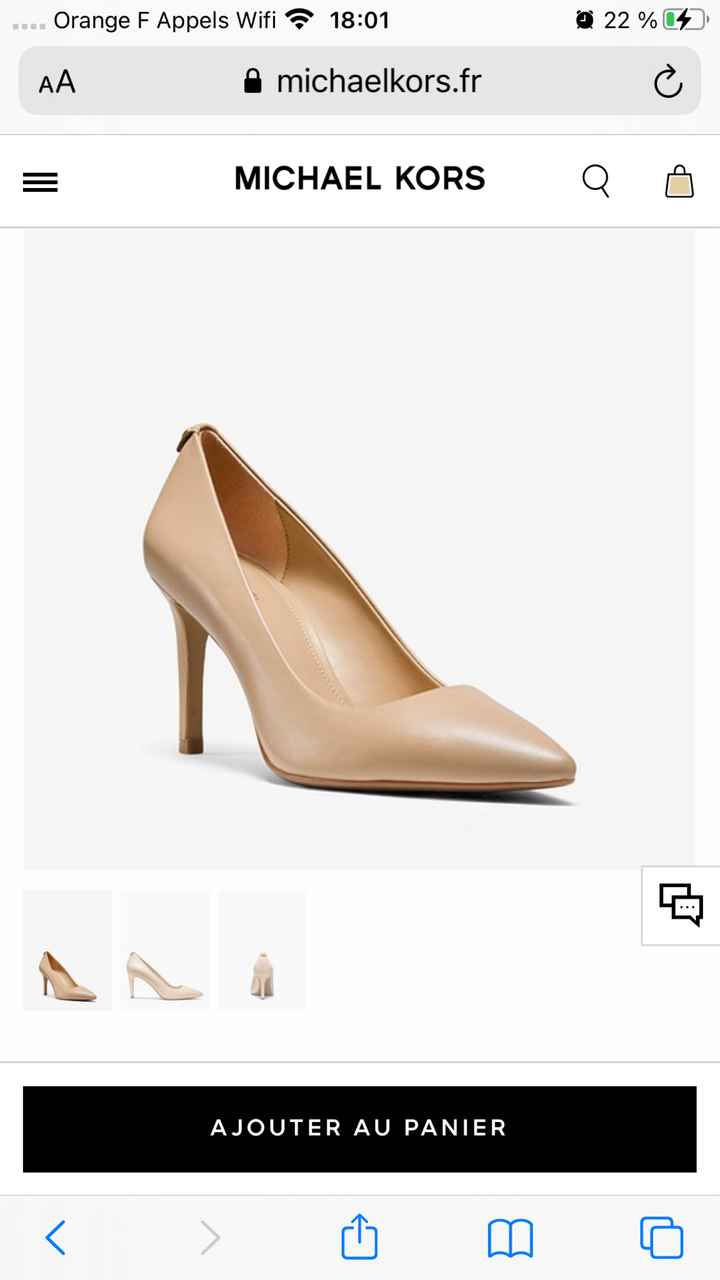View the shopping bag

click(679, 181)
